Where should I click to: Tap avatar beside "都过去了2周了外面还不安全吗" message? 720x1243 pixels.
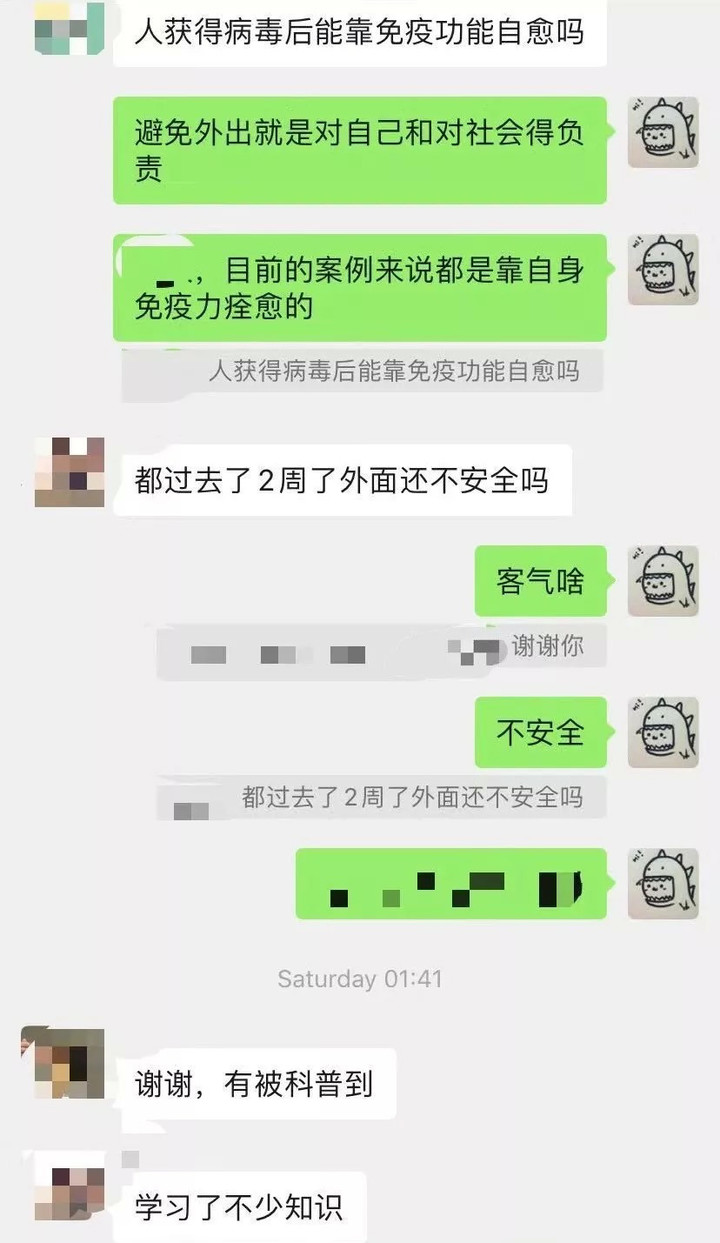[69, 472]
